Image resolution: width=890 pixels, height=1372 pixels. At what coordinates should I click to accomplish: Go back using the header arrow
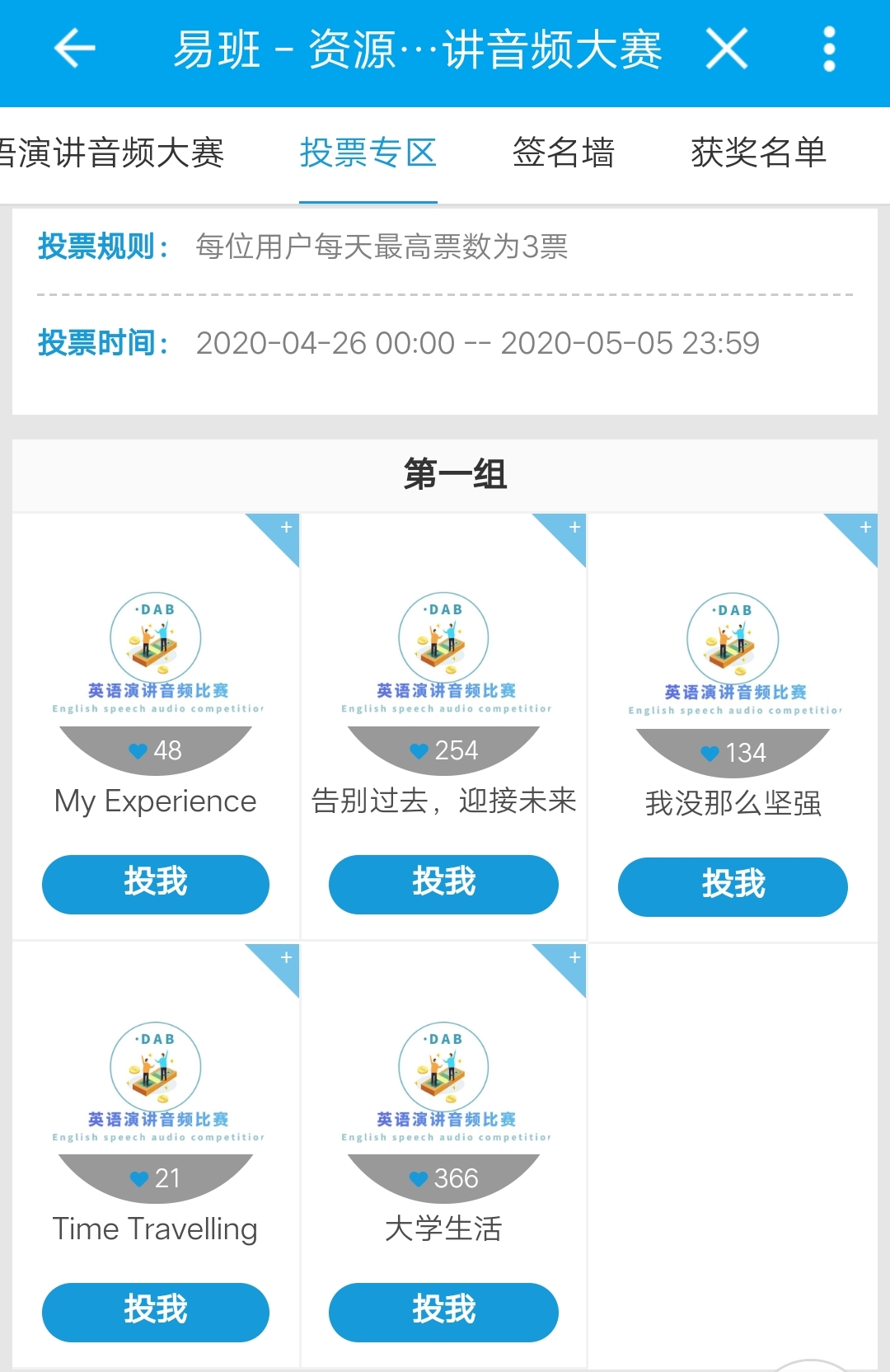pos(74,49)
